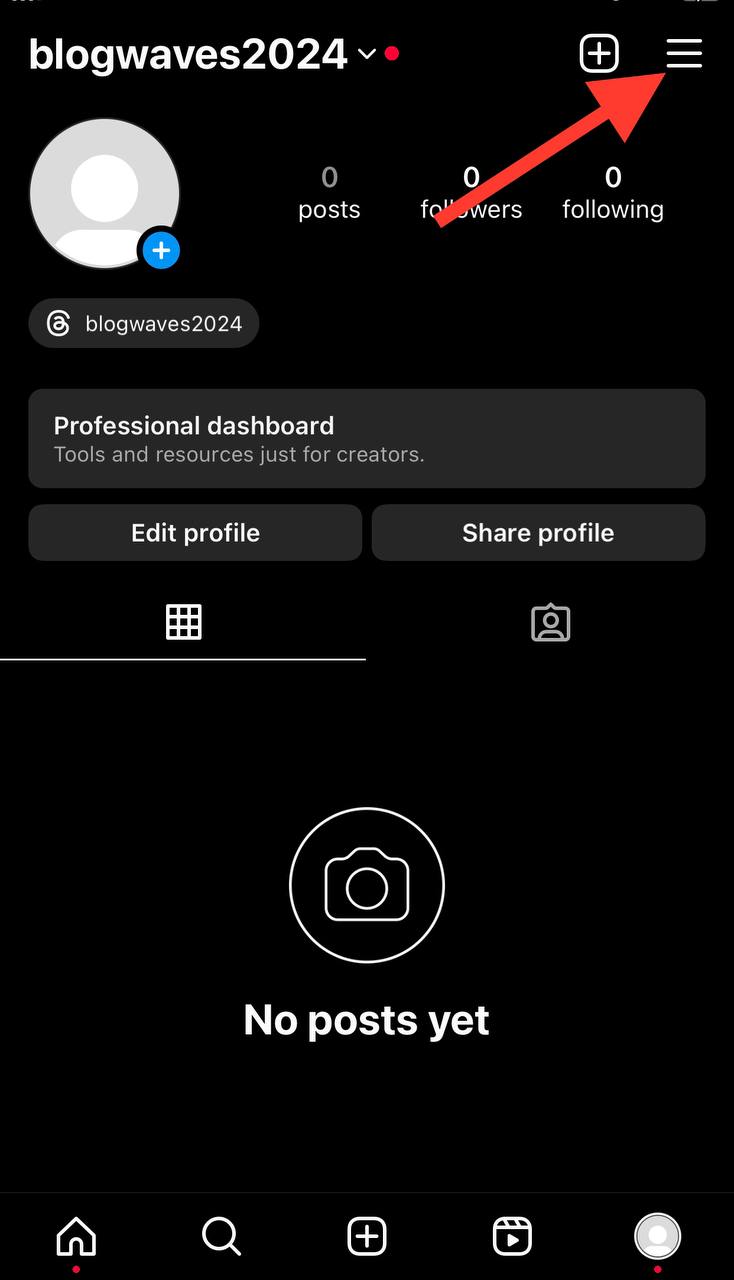Open the create icon in bottom navigation

(x=366, y=1235)
